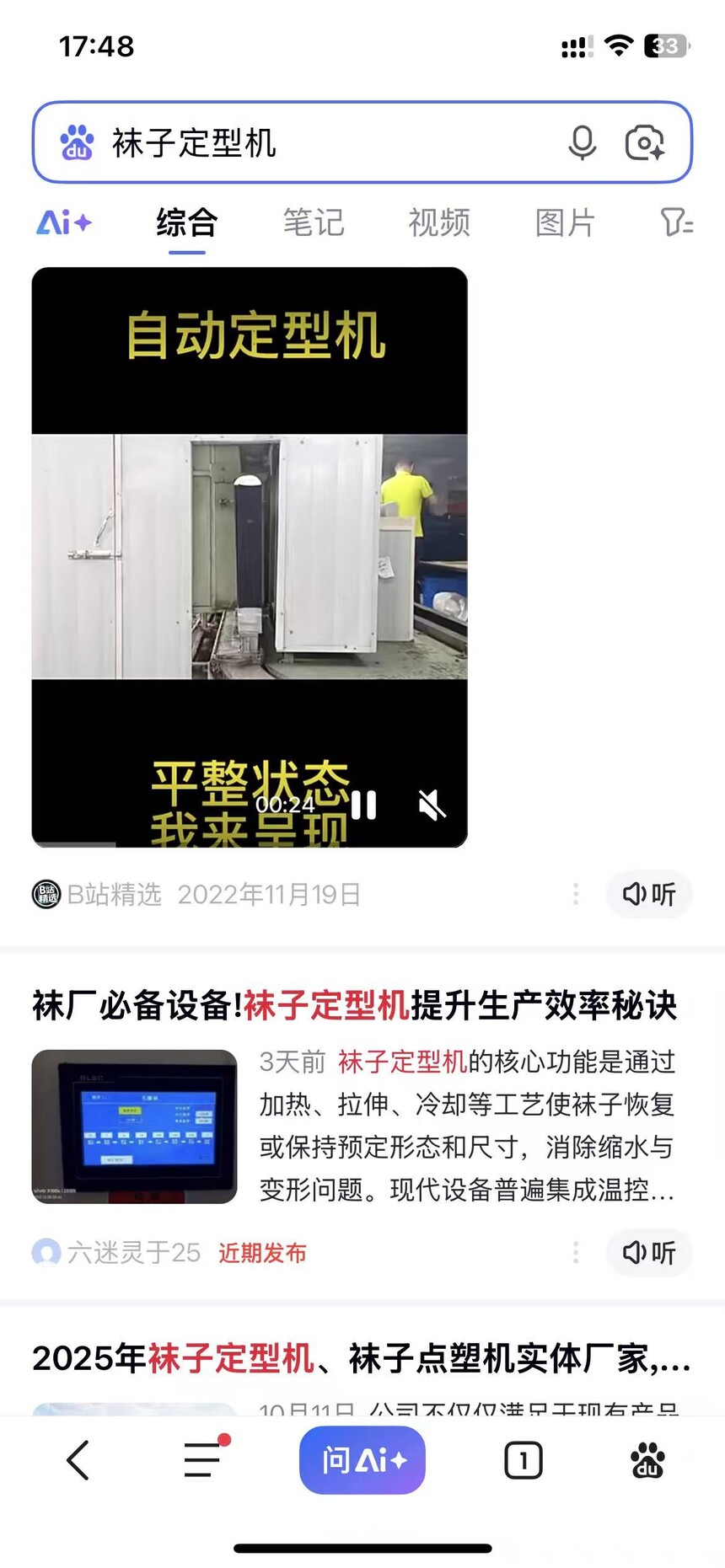Viewport: 725px width, 1568px height.
Task: Switch to the 图片 tab
Action: 565,223
